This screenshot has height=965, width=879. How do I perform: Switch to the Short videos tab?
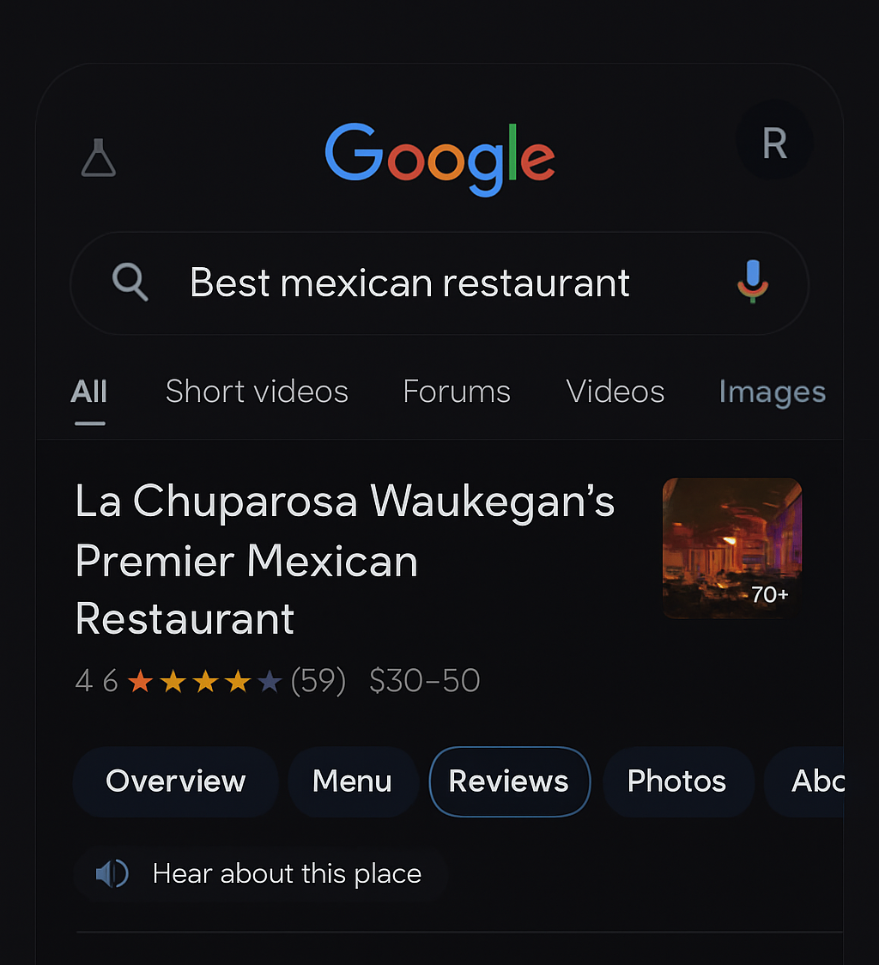point(257,391)
